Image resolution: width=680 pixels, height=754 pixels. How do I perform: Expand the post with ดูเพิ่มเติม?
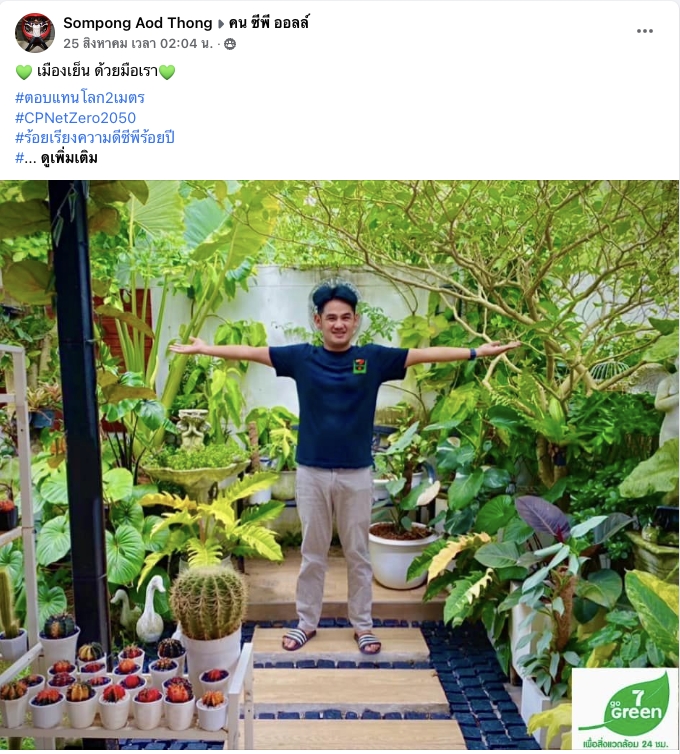[69, 158]
